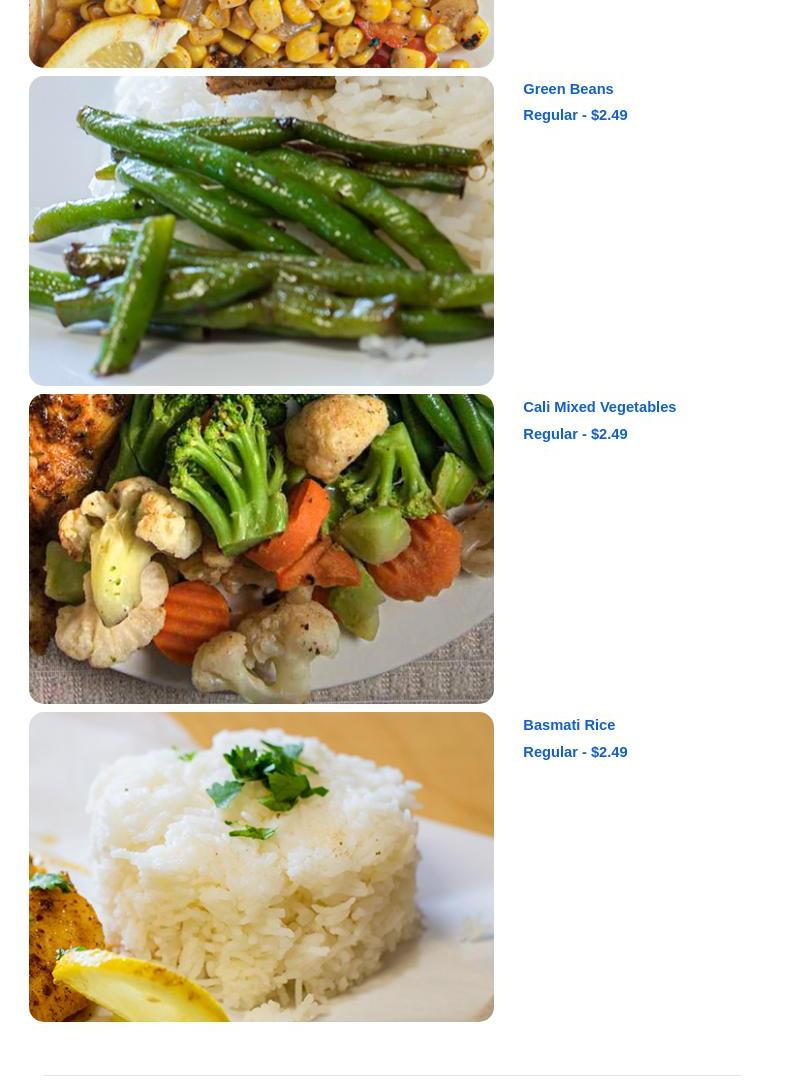Open the Basmati Rice item link

coord(568,725)
